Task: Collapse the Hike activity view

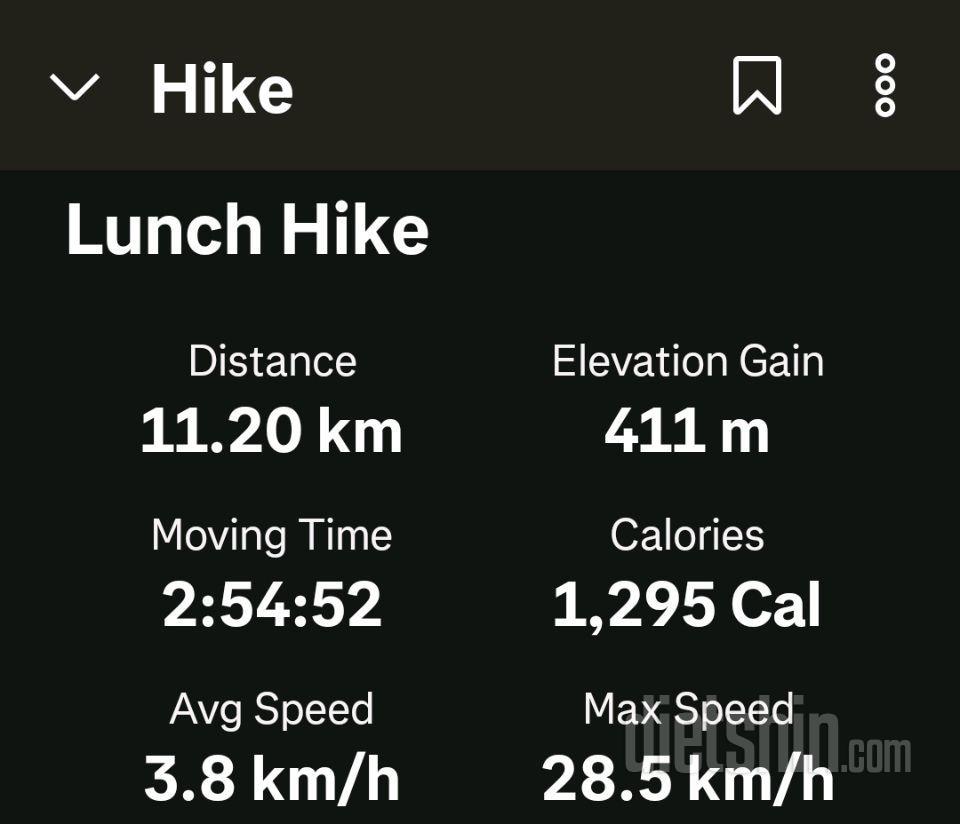Action: [x=75, y=87]
